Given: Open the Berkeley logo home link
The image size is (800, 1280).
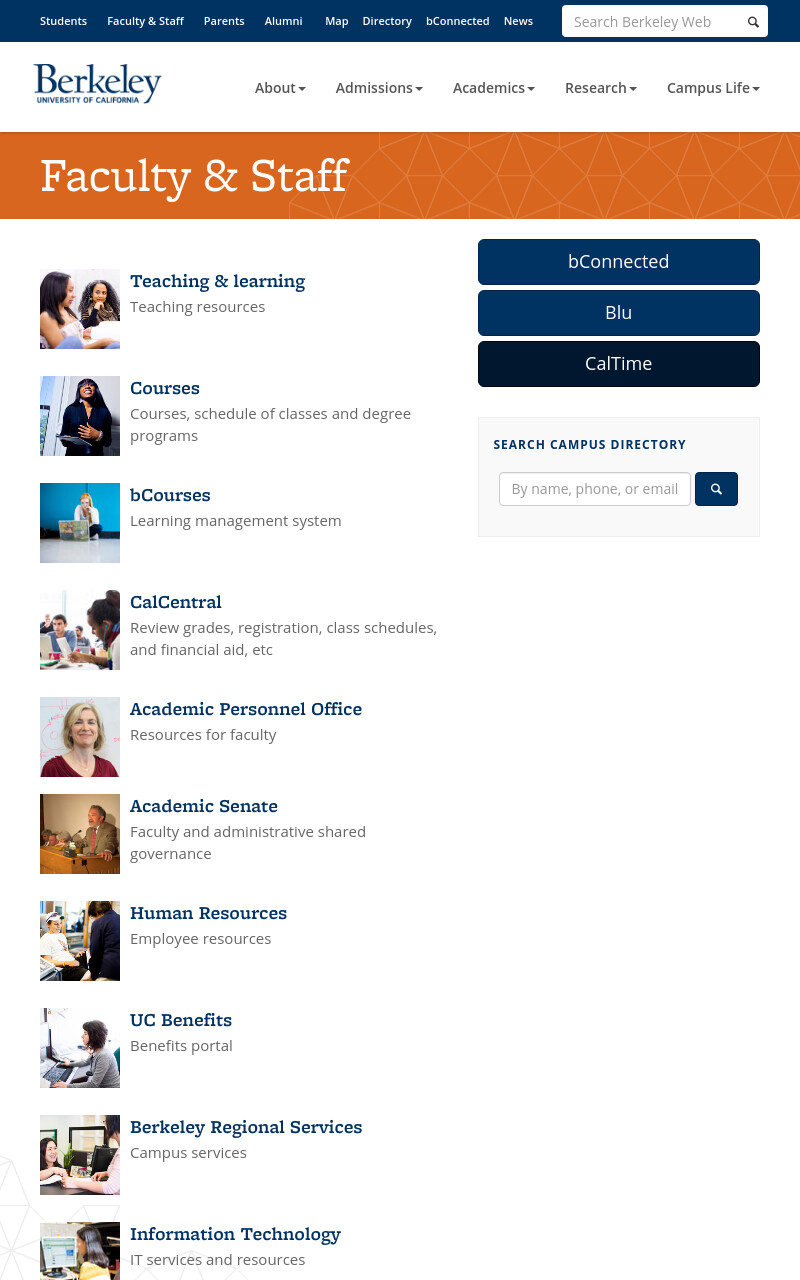Looking at the screenshot, I should [98, 84].
